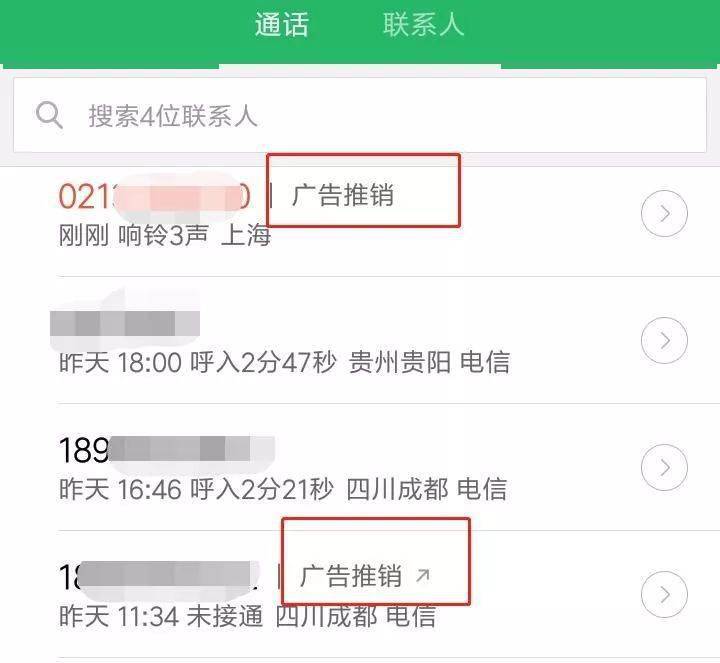Open the 贵州贵阳 电信 call at 18:00
720x663 pixels.
coord(300,341)
